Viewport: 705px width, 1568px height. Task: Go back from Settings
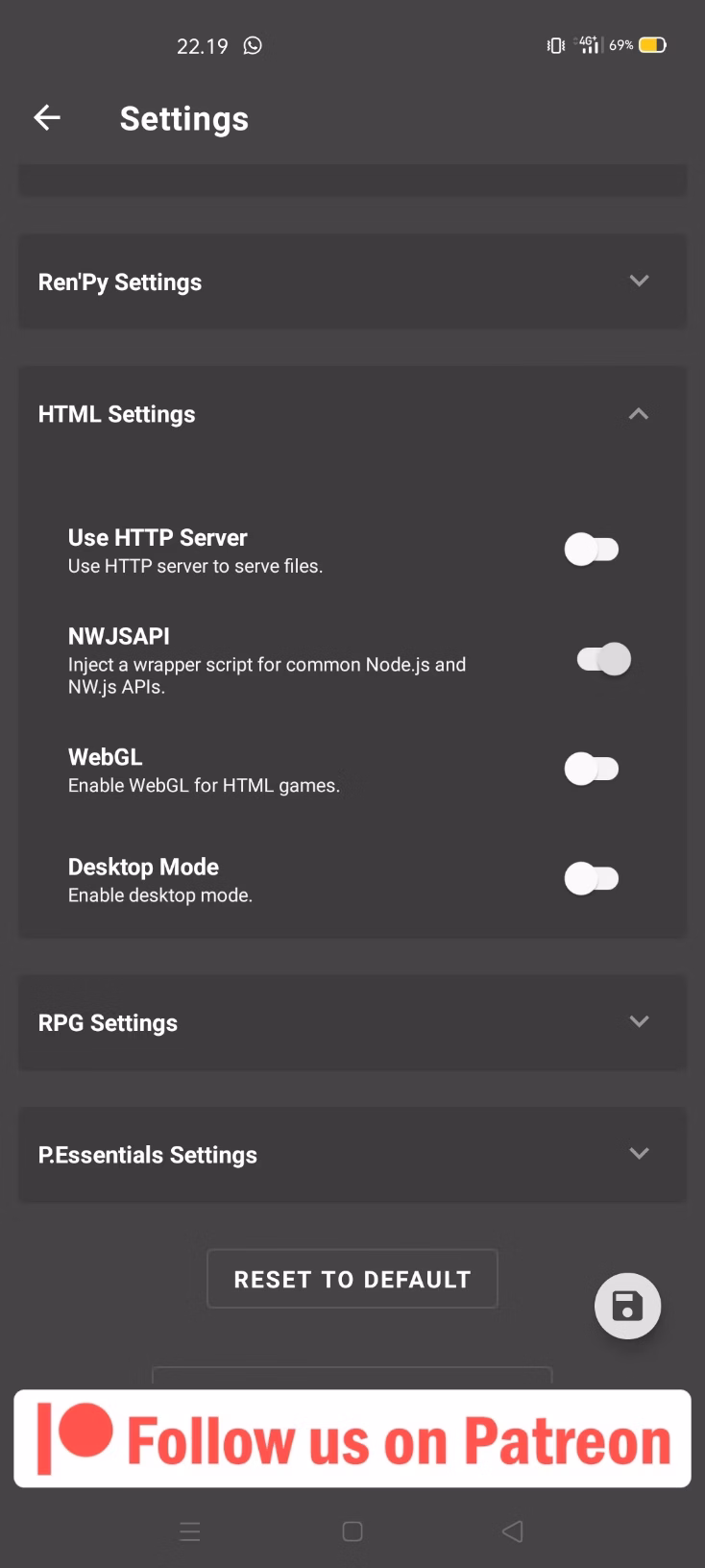click(46, 118)
